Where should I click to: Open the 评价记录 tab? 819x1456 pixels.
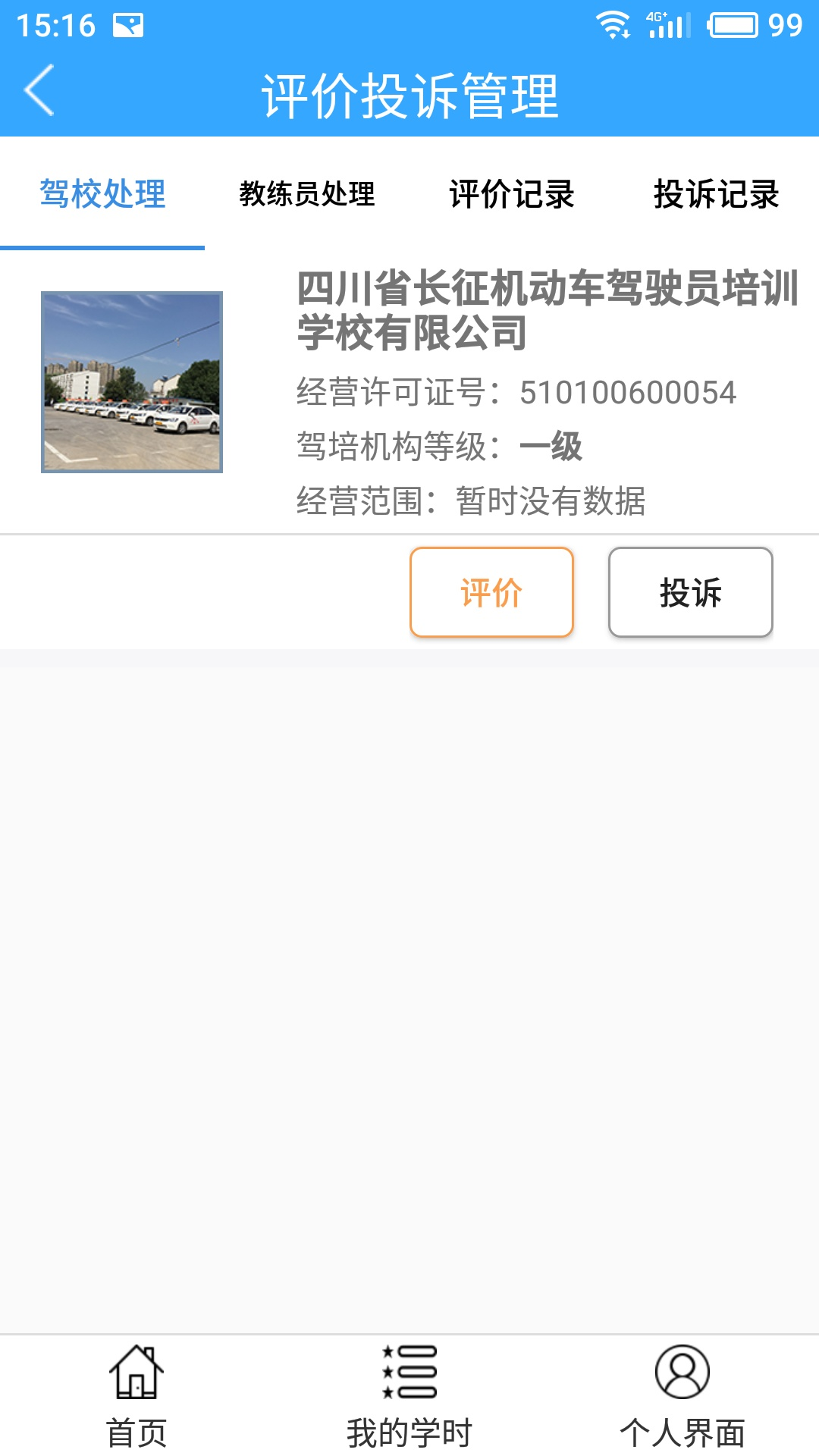(x=512, y=194)
